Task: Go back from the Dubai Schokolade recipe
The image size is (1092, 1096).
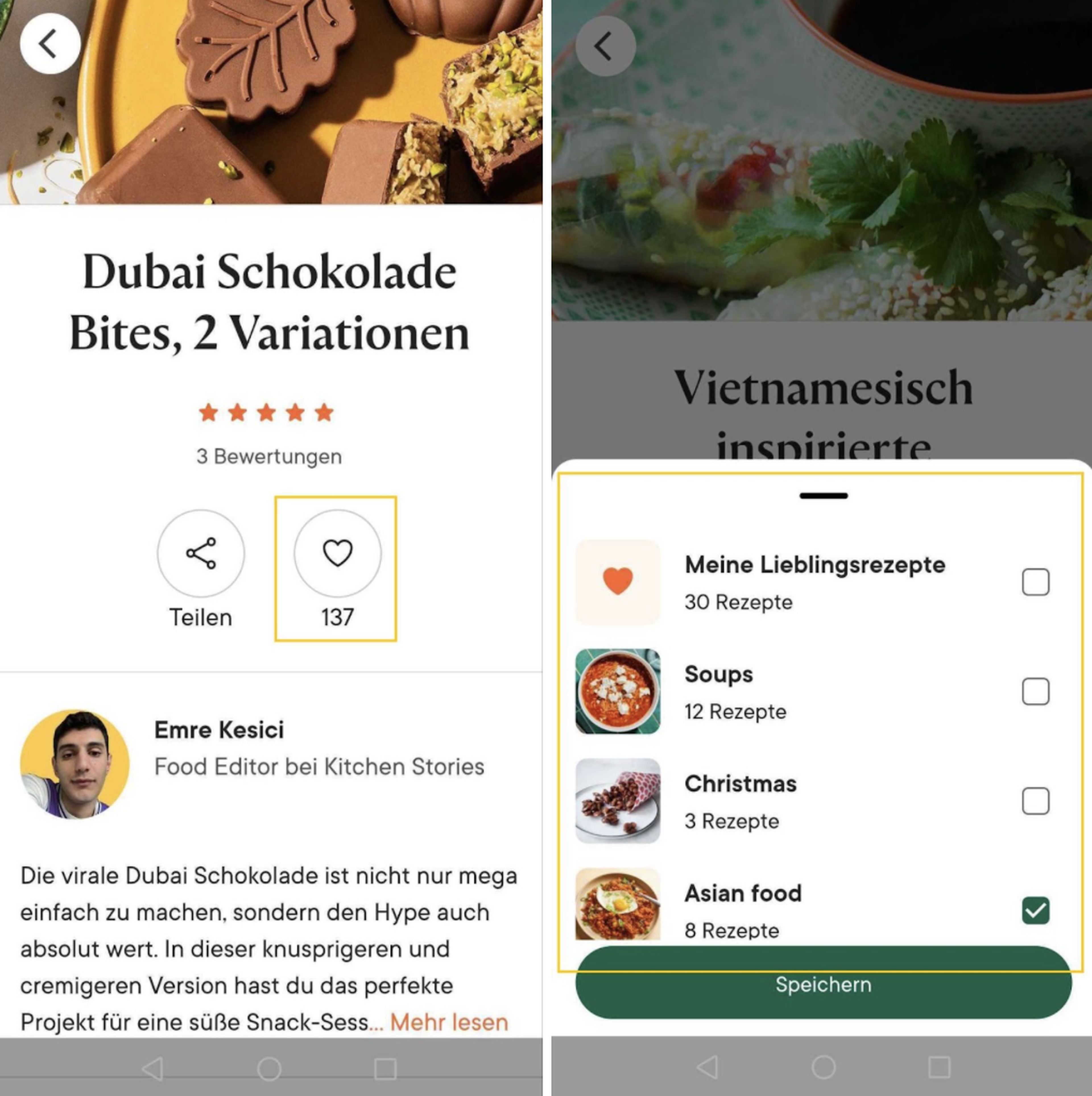Action: pos(50,44)
